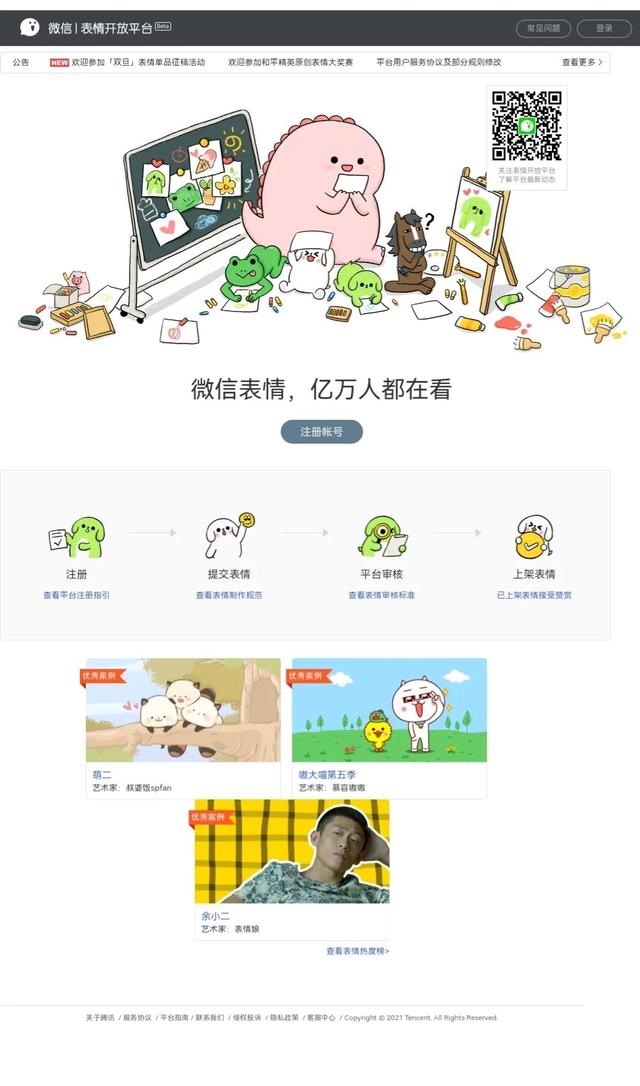
Task: Open the 已上架表情接受赞赏 link
Action: (x=534, y=595)
